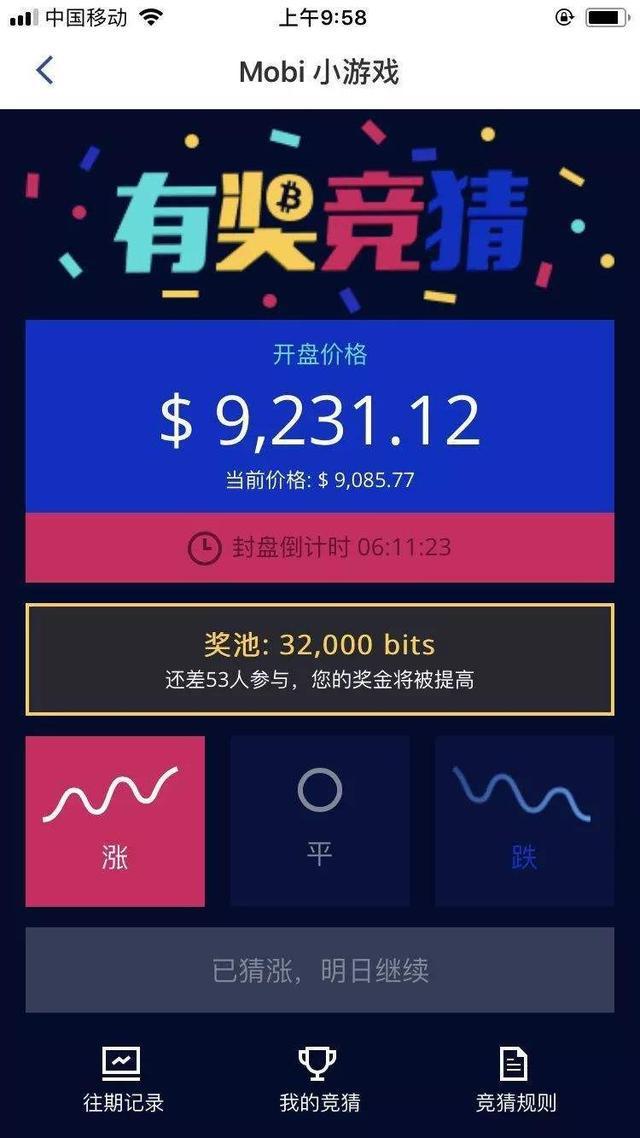Open 竞猜规则 guessing rules
Viewport: 640px width, 1138px height.
[515, 1080]
